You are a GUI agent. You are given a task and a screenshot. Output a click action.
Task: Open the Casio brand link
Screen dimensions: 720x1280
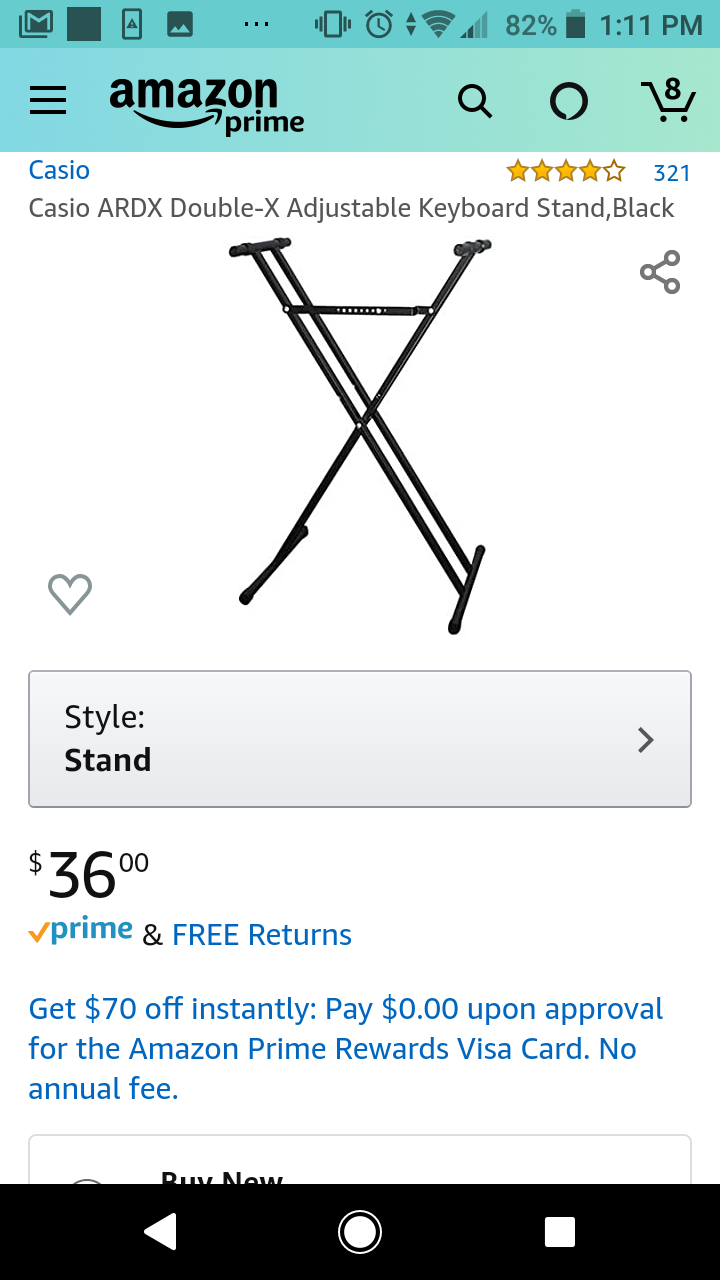(x=59, y=170)
